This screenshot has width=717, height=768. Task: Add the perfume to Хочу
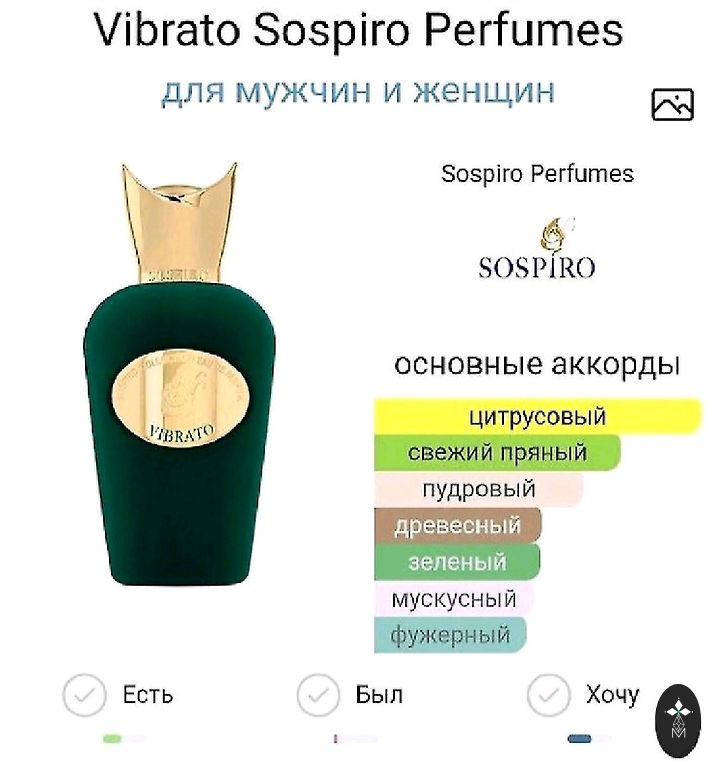pos(548,695)
